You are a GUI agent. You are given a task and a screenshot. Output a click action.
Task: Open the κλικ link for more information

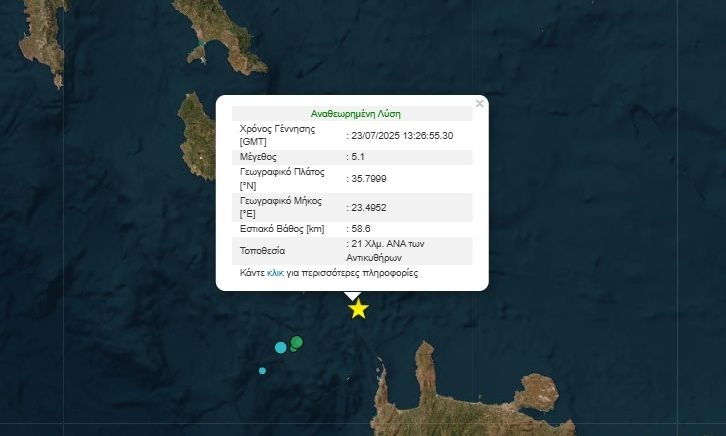pyautogui.click(x=275, y=272)
